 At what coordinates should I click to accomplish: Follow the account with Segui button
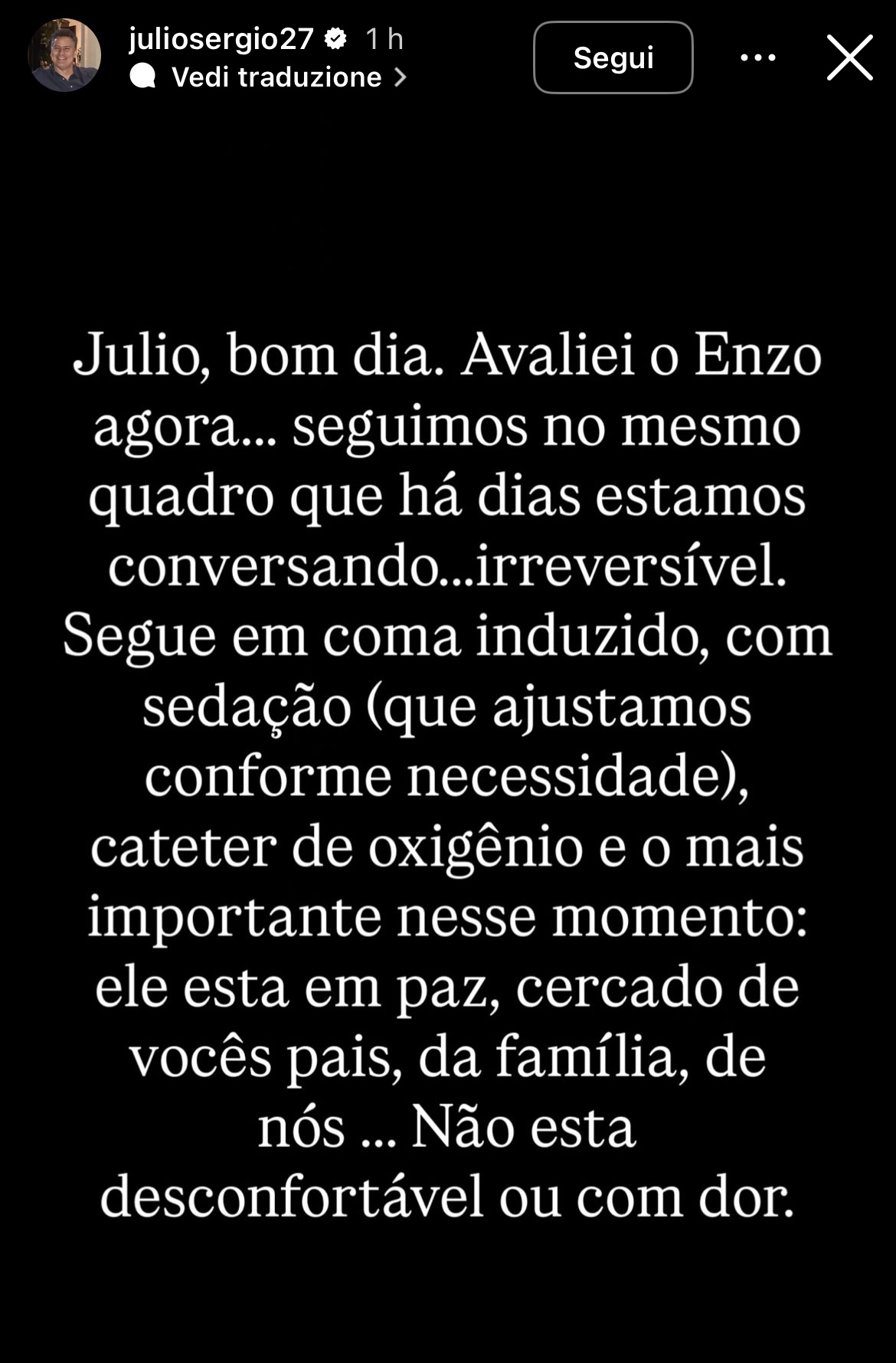click(613, 57)
